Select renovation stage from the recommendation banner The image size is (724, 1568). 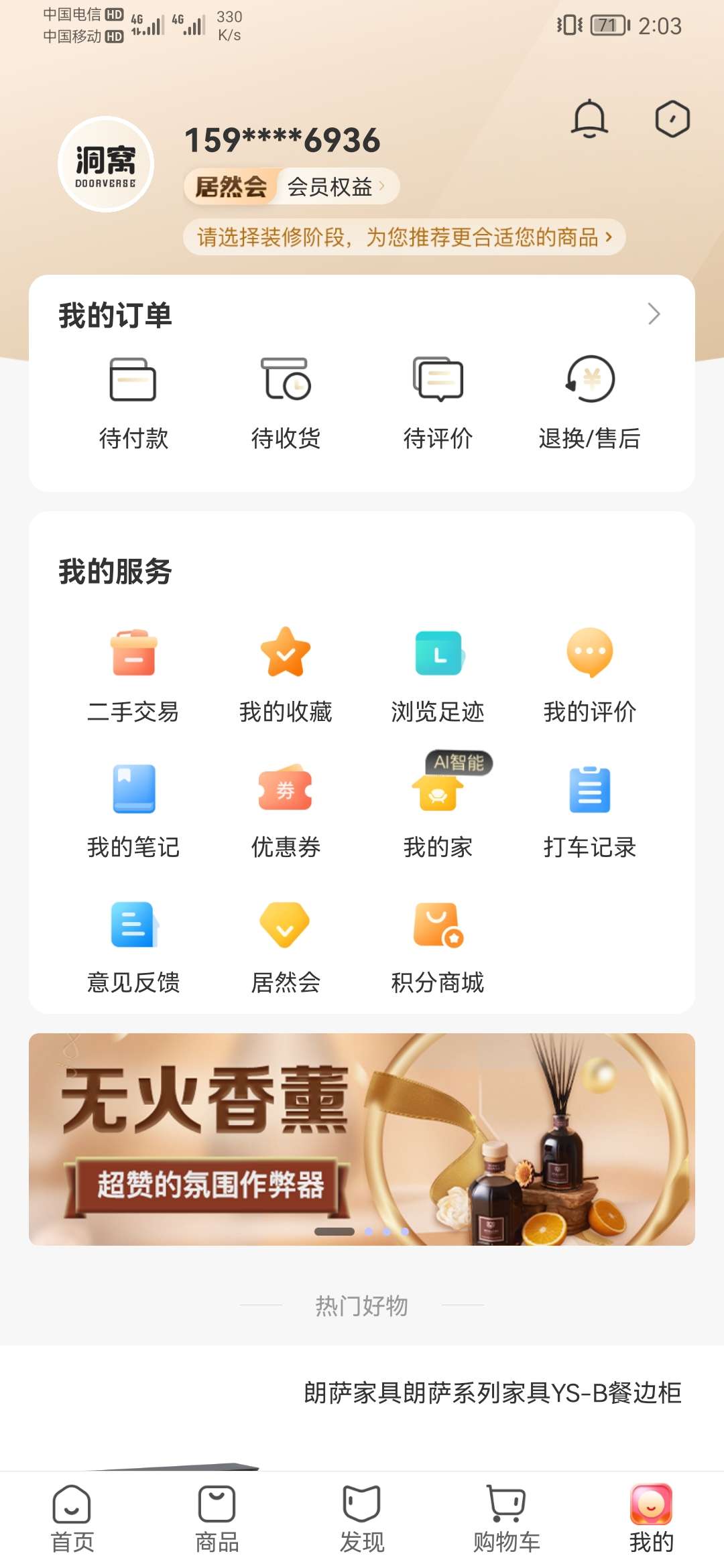coord(404,237)
